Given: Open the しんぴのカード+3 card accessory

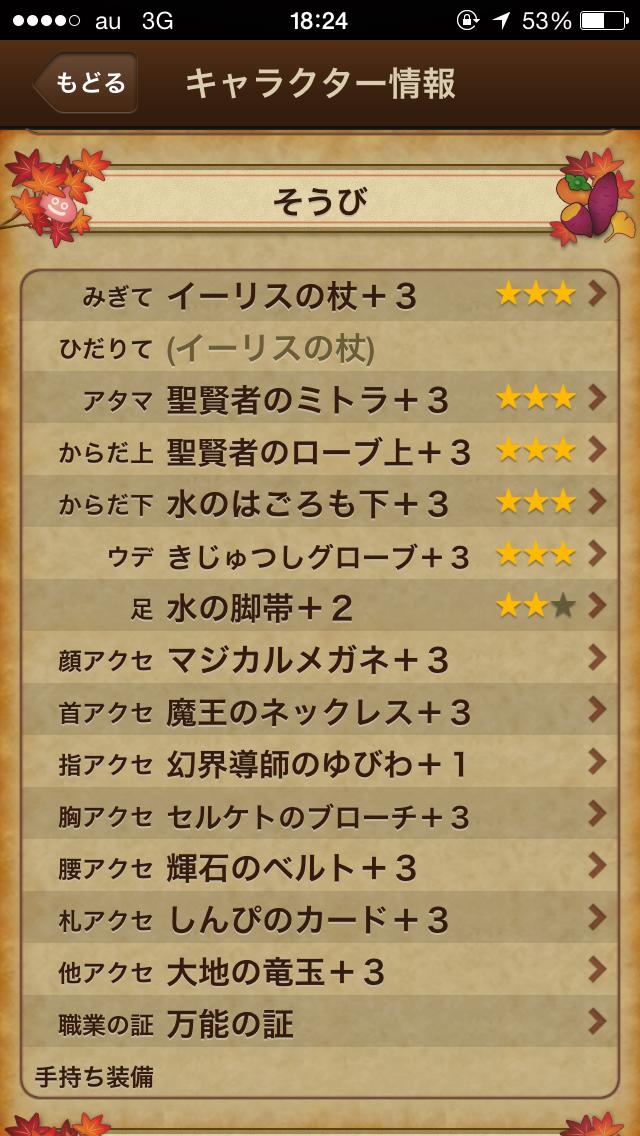Looking at the screenshot, I should (320, 919).
